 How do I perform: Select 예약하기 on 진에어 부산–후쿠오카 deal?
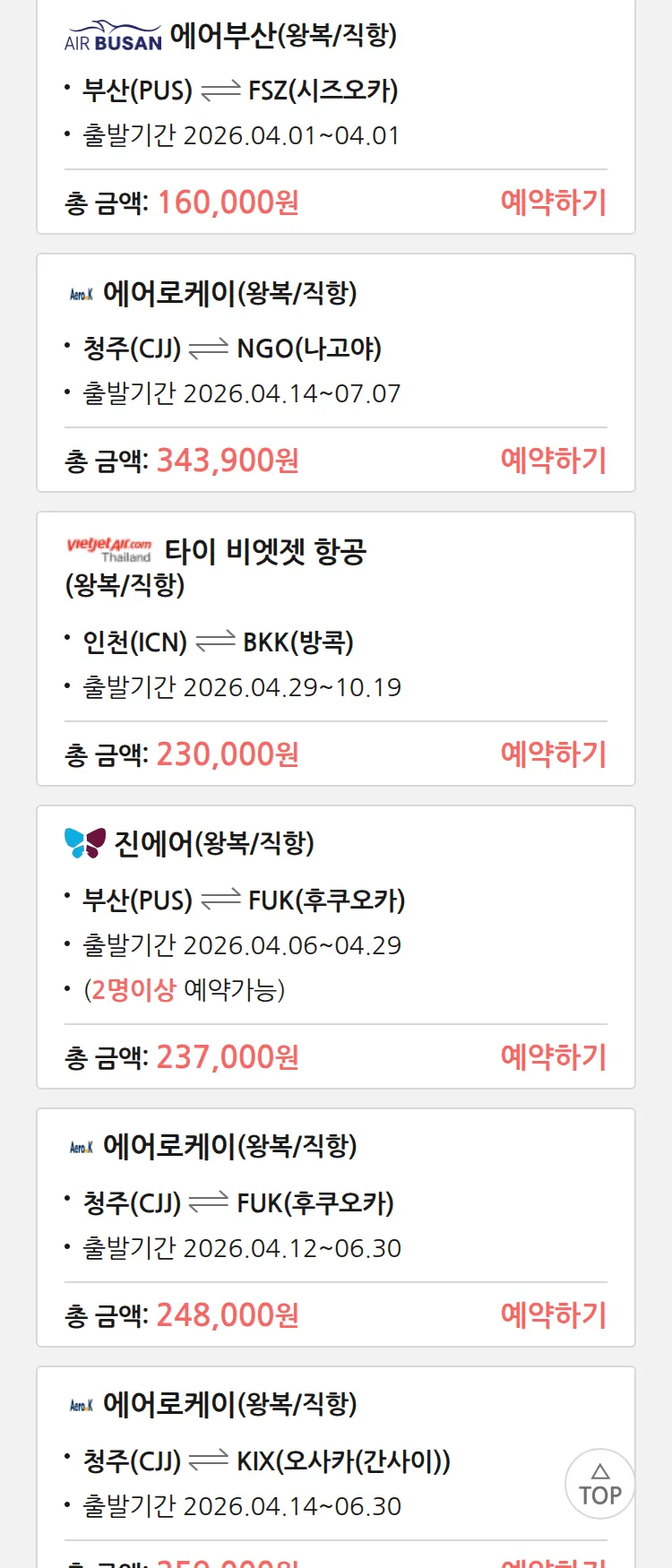point(553,1057)
